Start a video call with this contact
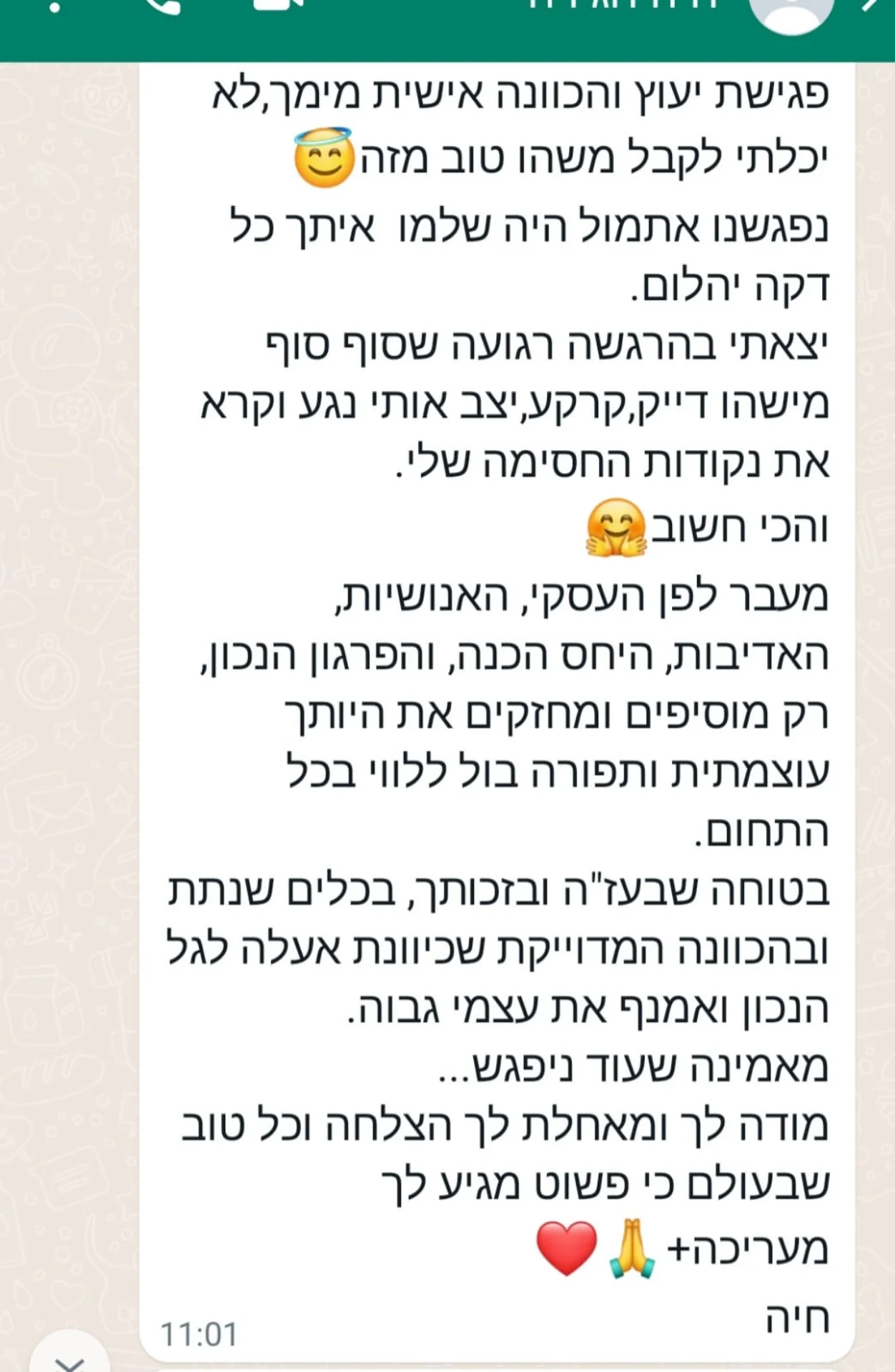The image size is (895, 1372). [x=277, y=4]
